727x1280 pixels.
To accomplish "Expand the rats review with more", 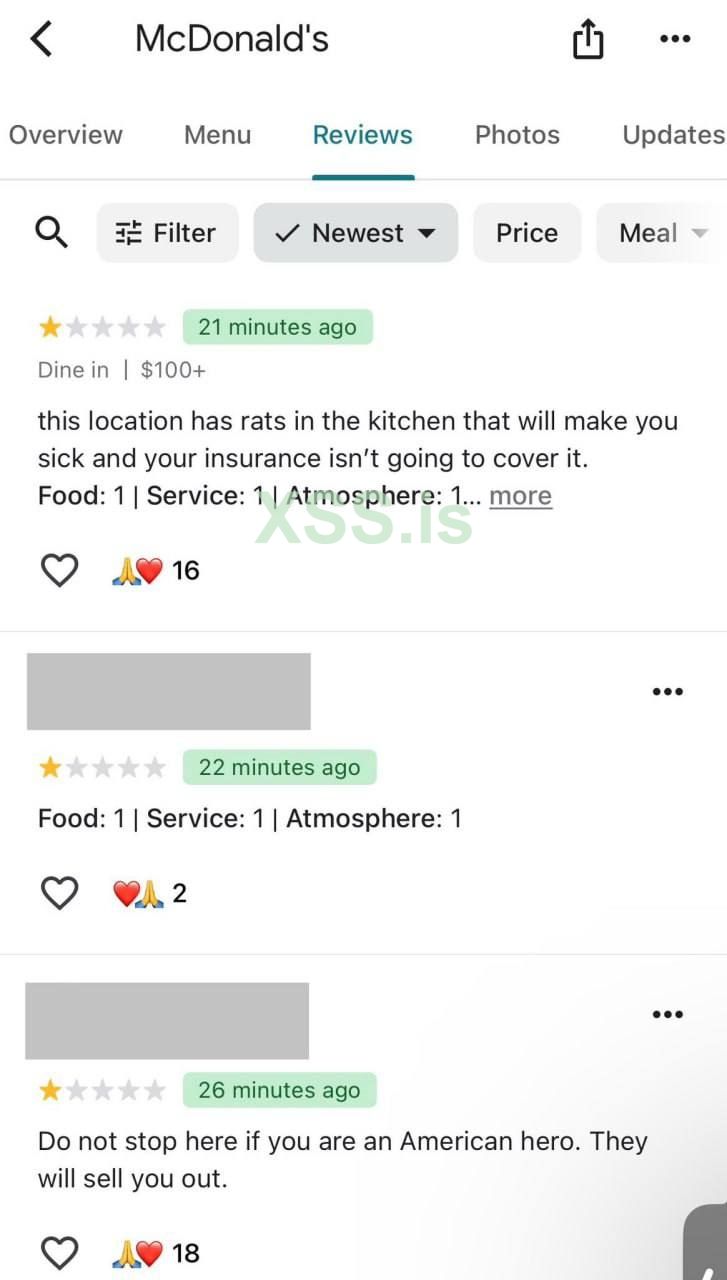I will tap(520, 496).
